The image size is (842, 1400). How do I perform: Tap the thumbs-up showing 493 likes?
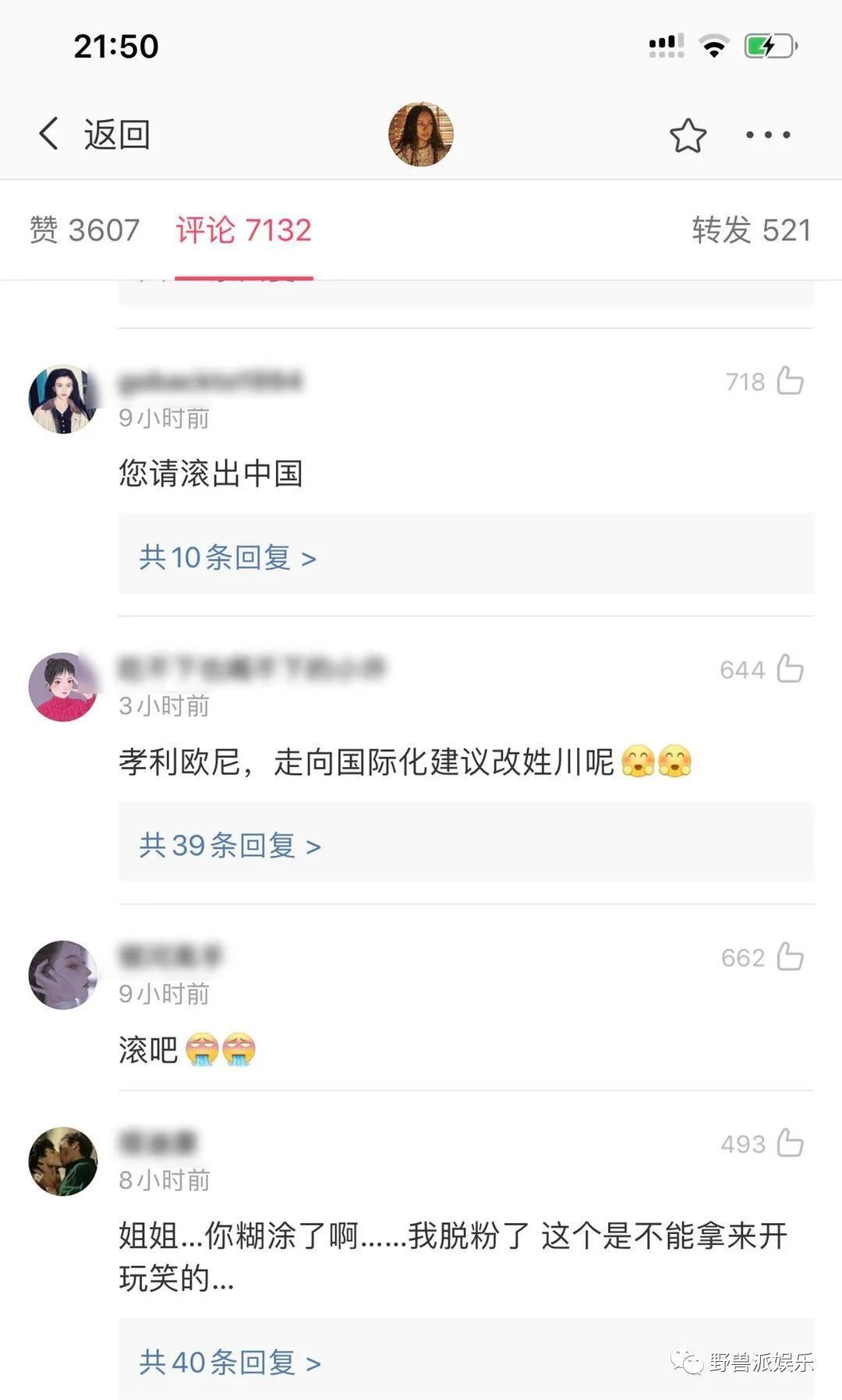coord(791,1143)
